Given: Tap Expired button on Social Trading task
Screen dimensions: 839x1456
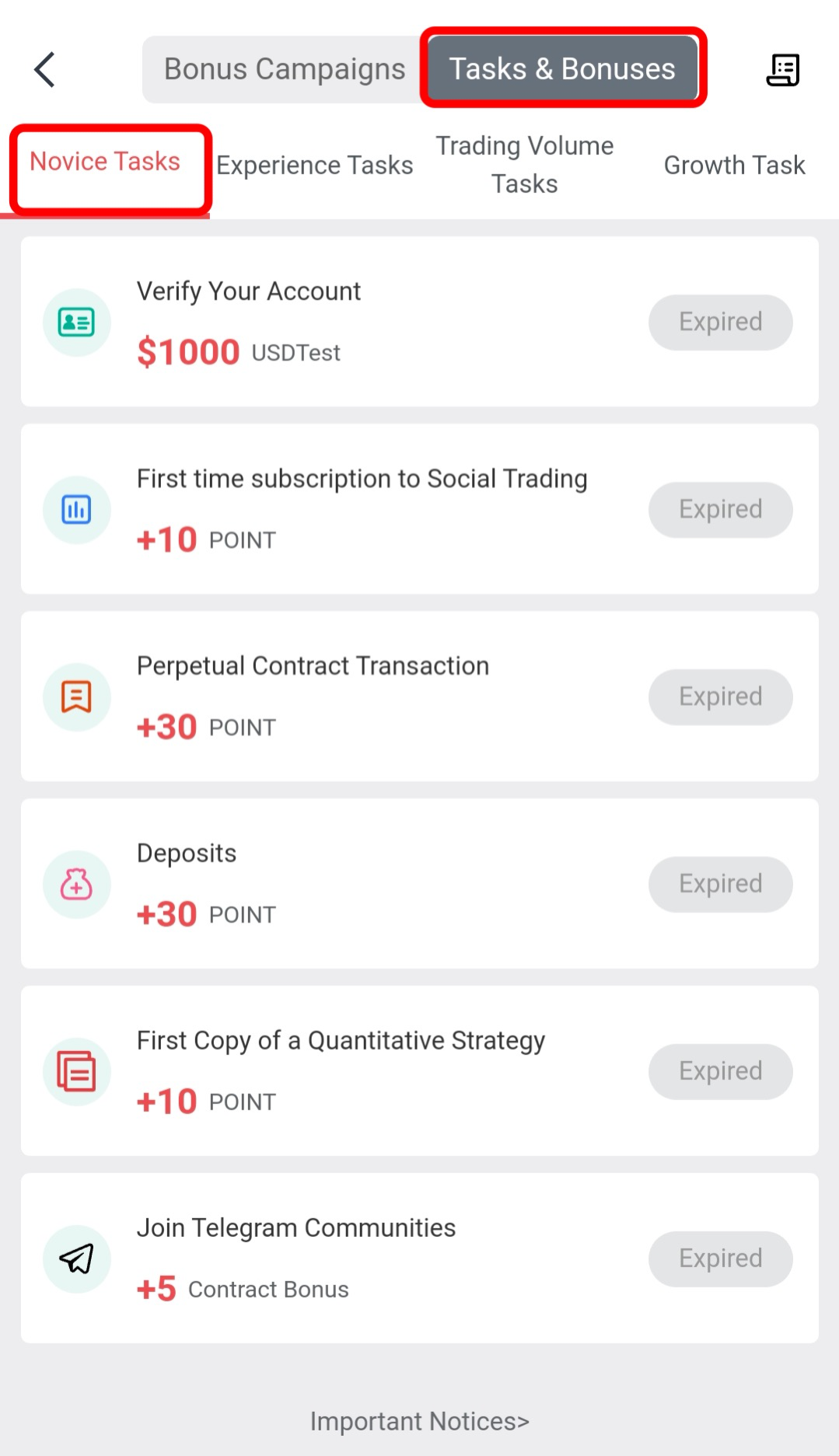Looking at the screenshot, I should tap(720, 510).
